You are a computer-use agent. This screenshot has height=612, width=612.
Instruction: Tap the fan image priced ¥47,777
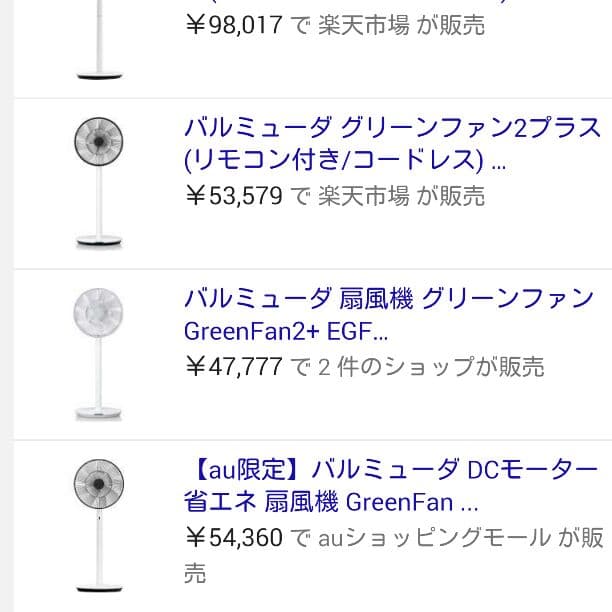point(98,354)
